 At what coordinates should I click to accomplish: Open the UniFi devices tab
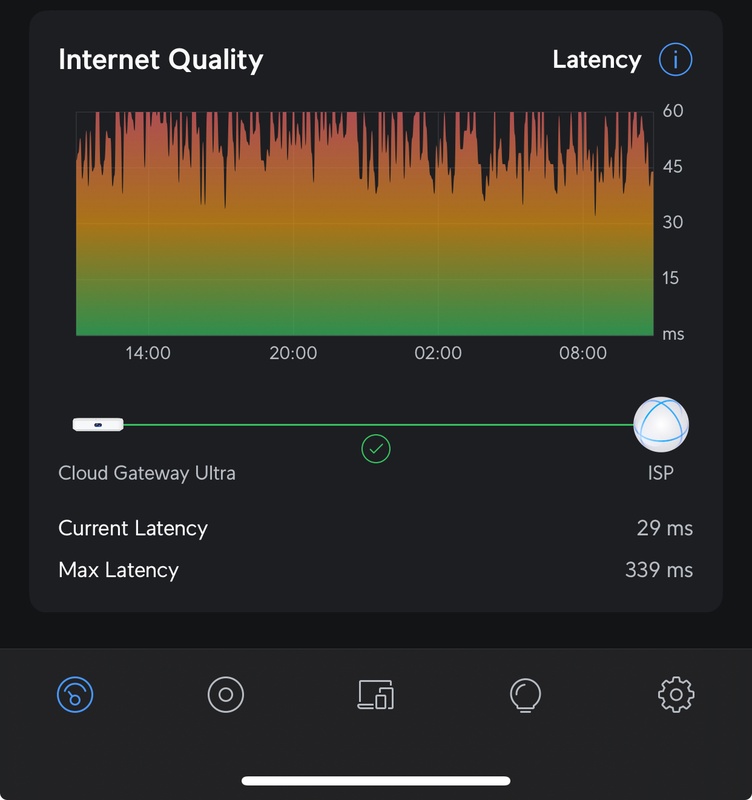click(226, 694)
